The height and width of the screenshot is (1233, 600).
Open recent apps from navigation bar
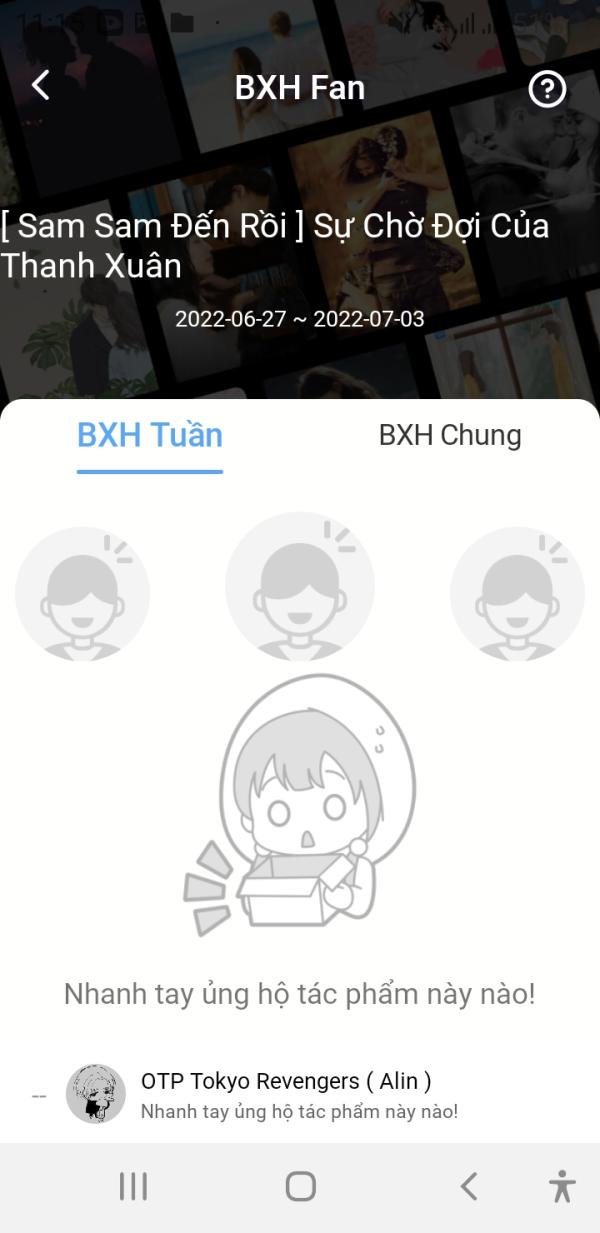pos(133,1186)
